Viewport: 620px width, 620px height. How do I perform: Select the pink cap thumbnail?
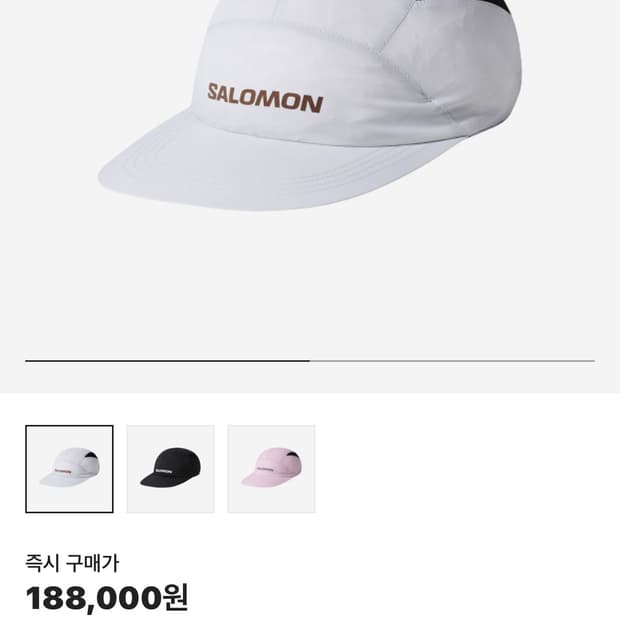point(271,469)
